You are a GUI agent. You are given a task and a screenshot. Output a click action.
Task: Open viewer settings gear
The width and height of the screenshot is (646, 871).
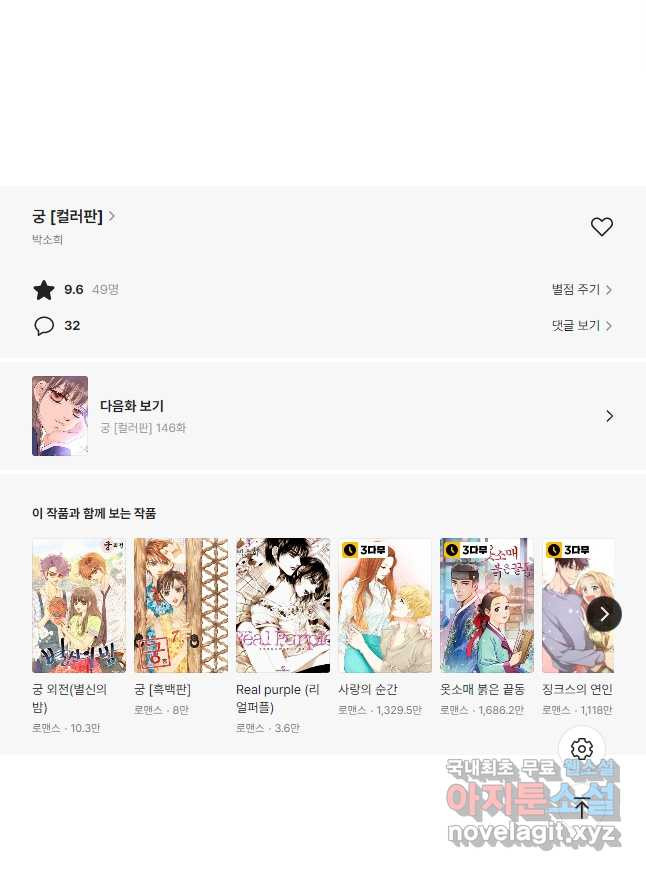click(x=582, y=750)
